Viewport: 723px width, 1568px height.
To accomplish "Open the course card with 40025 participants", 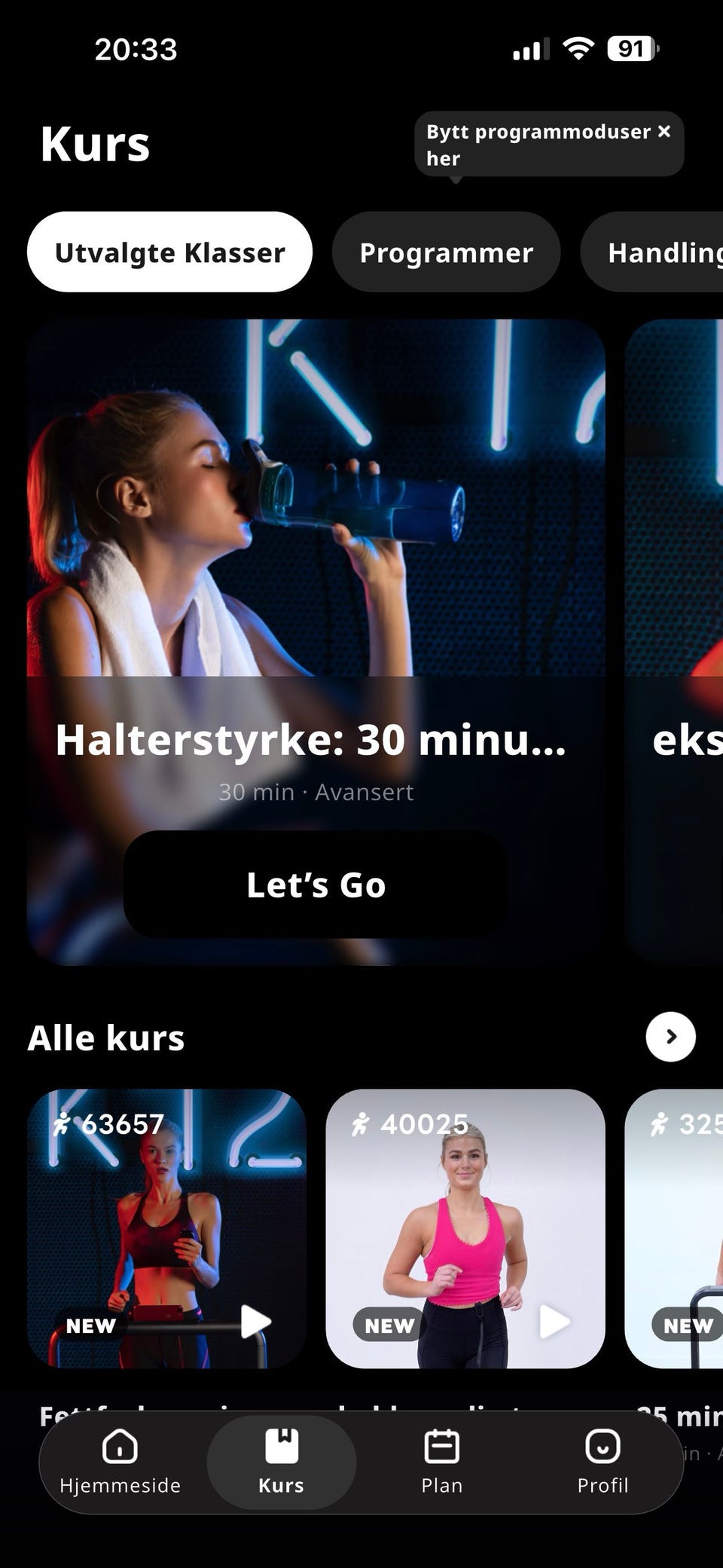I will [x=465, y=1228].
